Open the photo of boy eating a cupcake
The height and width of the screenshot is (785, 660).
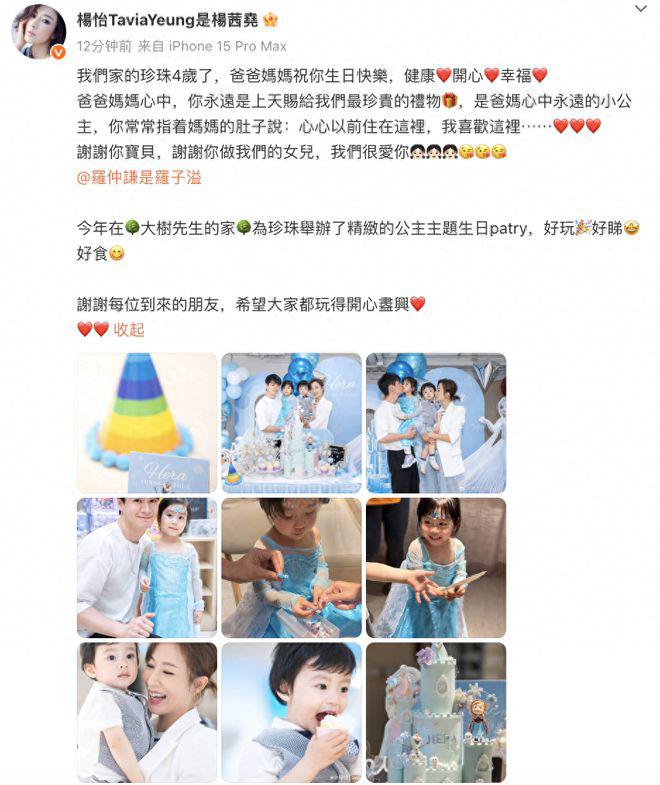click(291, 712)
